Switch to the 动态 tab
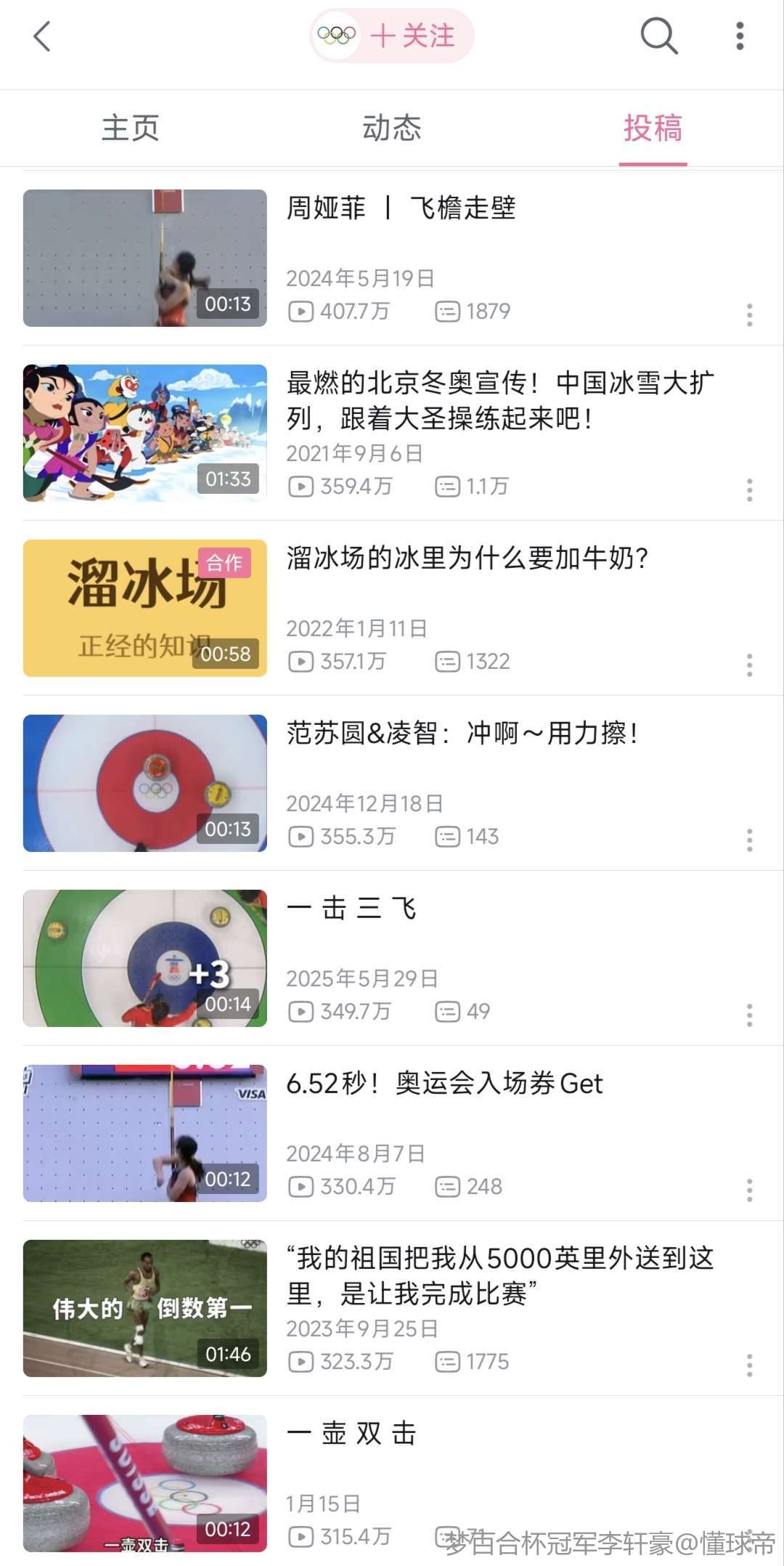Image resolution: width=784 pixels, height=1566 pixels. [391, 129]
